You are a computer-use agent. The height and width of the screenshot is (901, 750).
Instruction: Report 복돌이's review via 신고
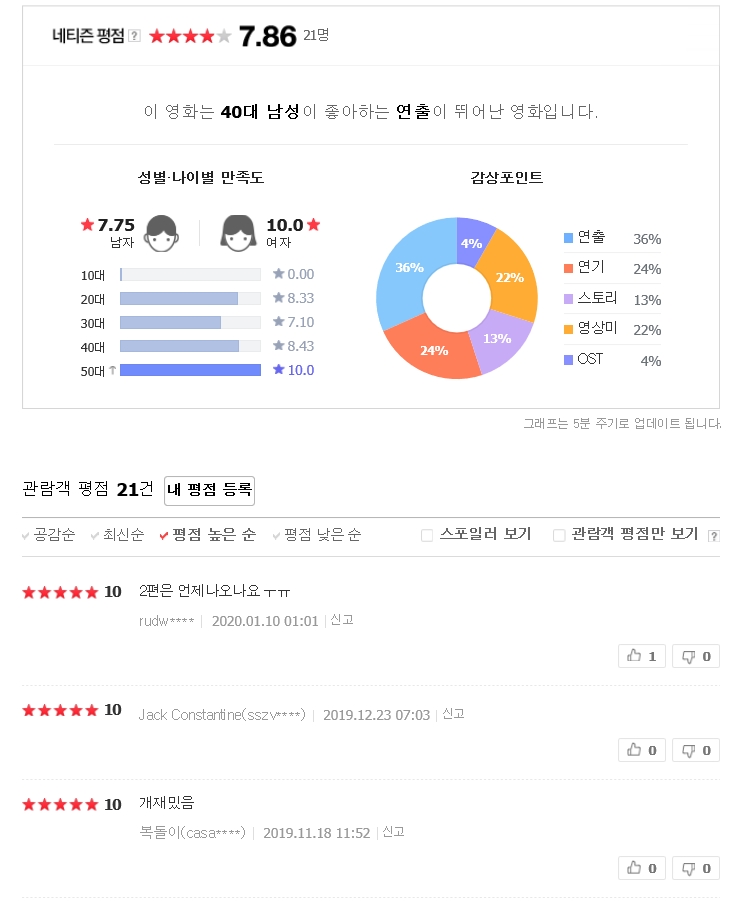(393, 832)
